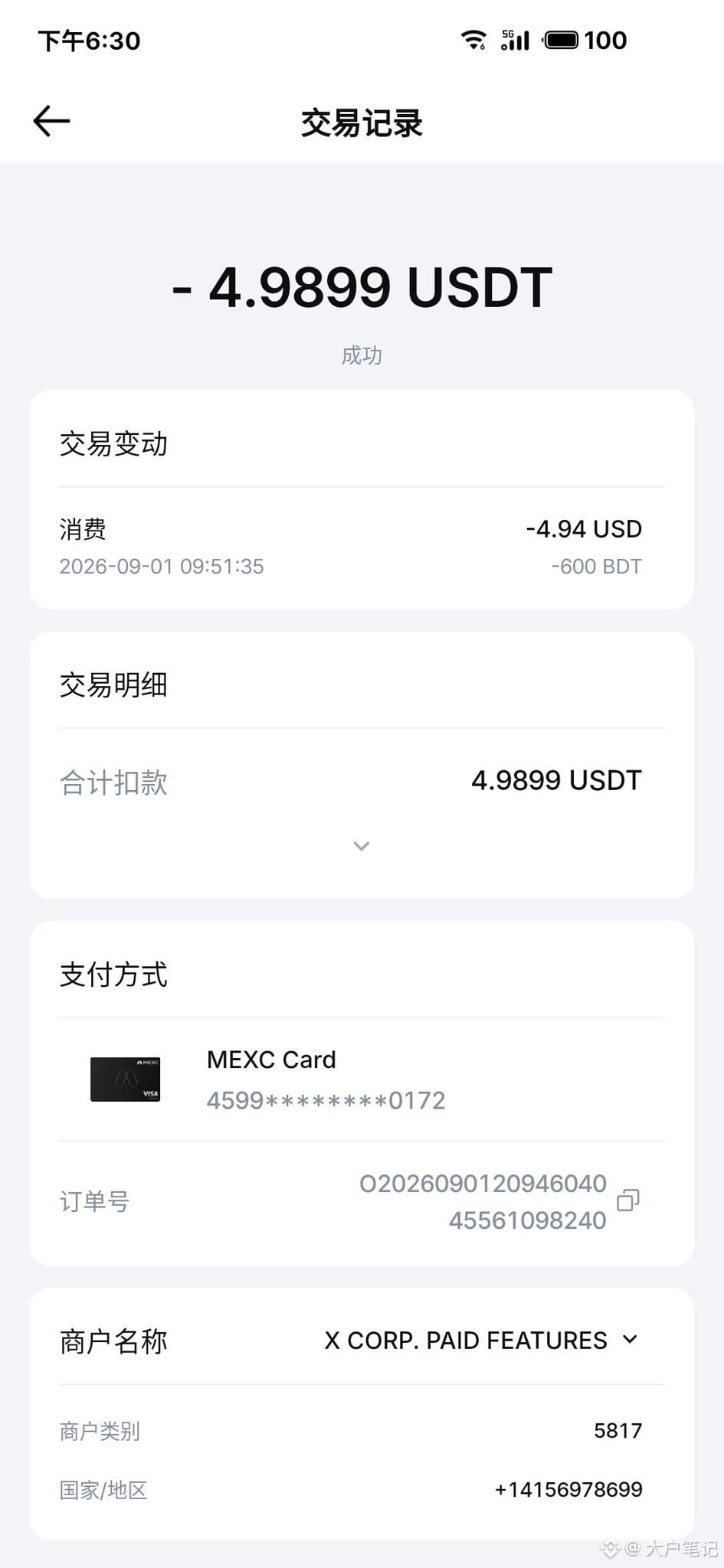Copy the 订单号 order number
724x1568 pixels.
click(x=628, y=1200)
